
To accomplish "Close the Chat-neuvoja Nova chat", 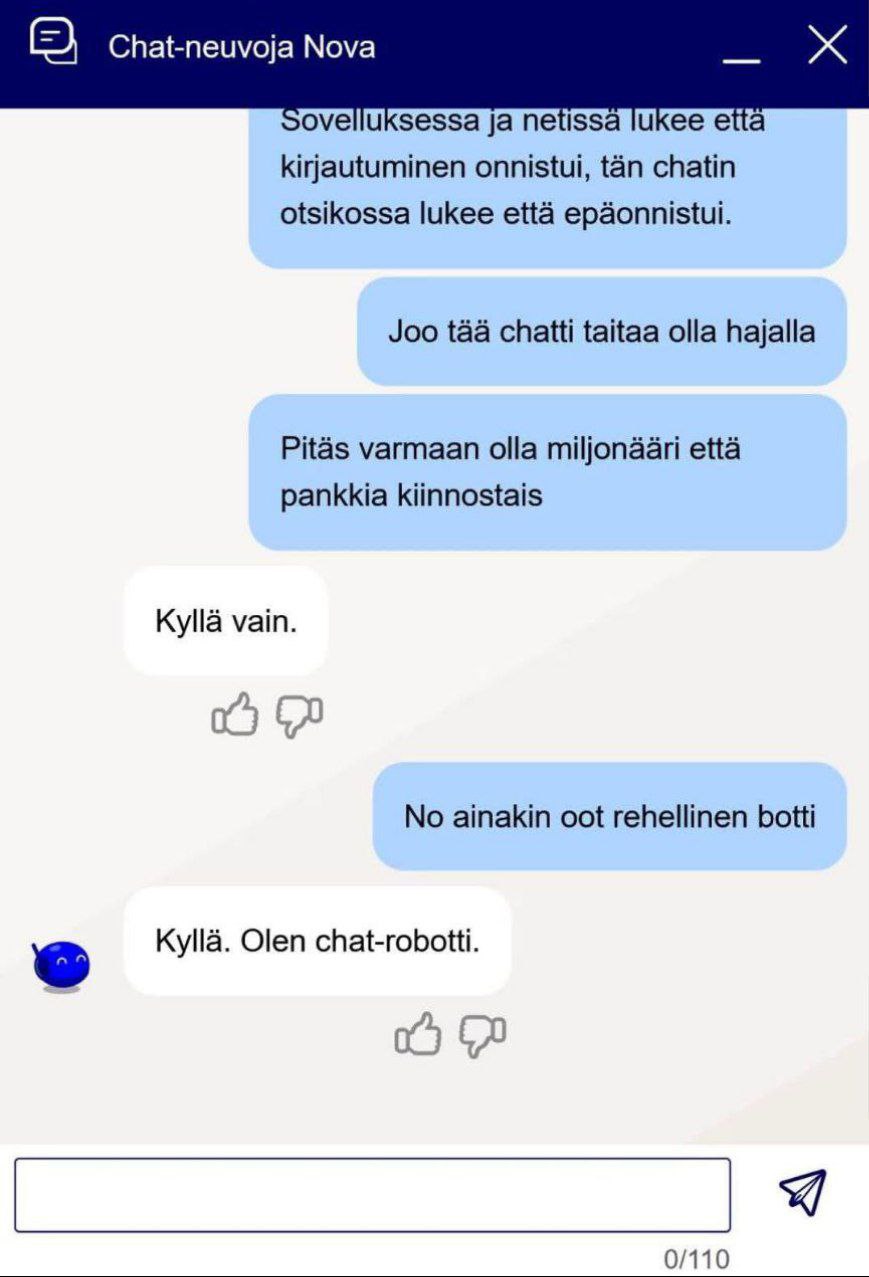I will [827, 45].
